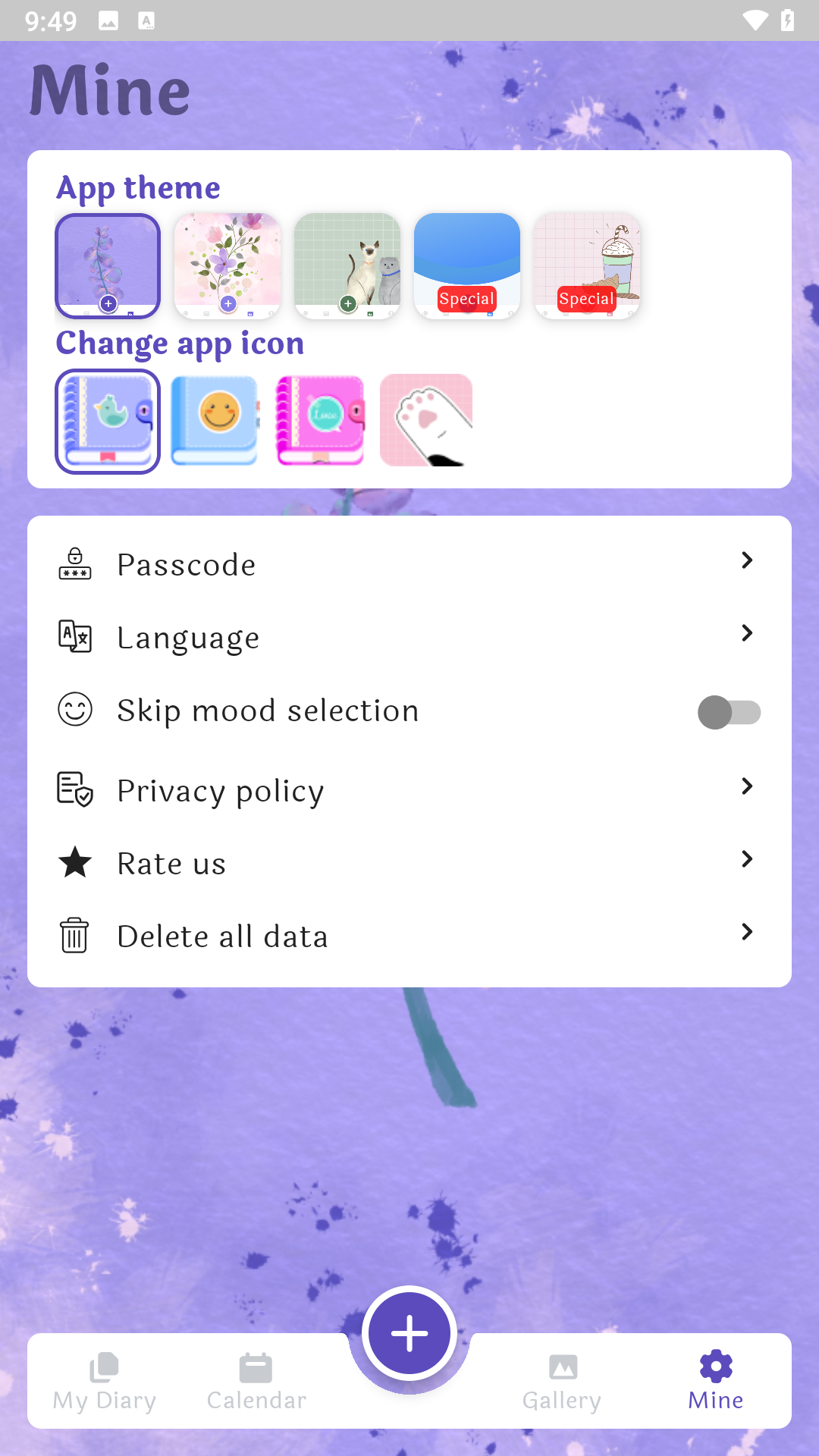
Task: Open the Privacy policy entry
Action: tap(220, 789)
